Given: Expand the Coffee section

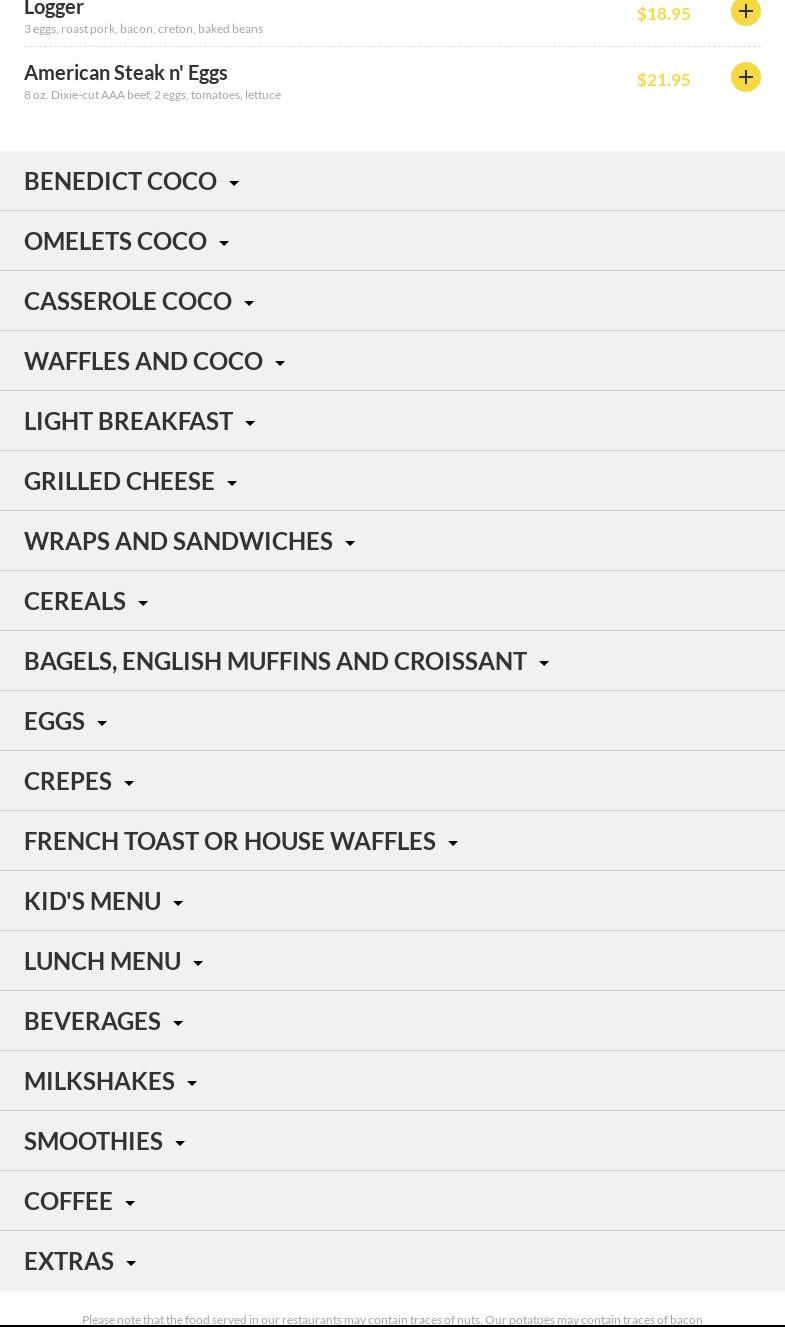Looking at the screenshot, I should [x=80, y=1201].
